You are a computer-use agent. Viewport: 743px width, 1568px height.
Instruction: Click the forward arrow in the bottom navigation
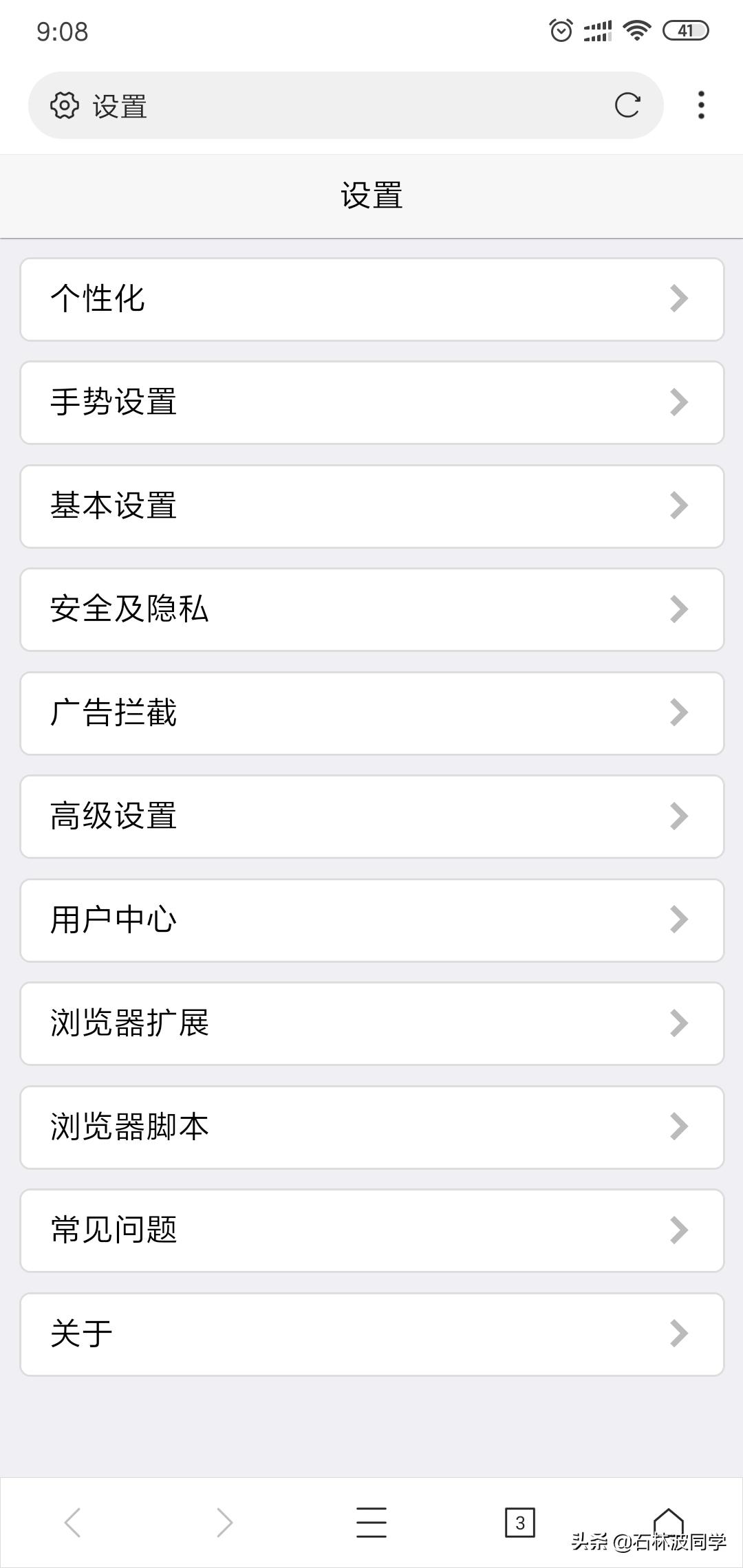click(x=223, y=1521)
